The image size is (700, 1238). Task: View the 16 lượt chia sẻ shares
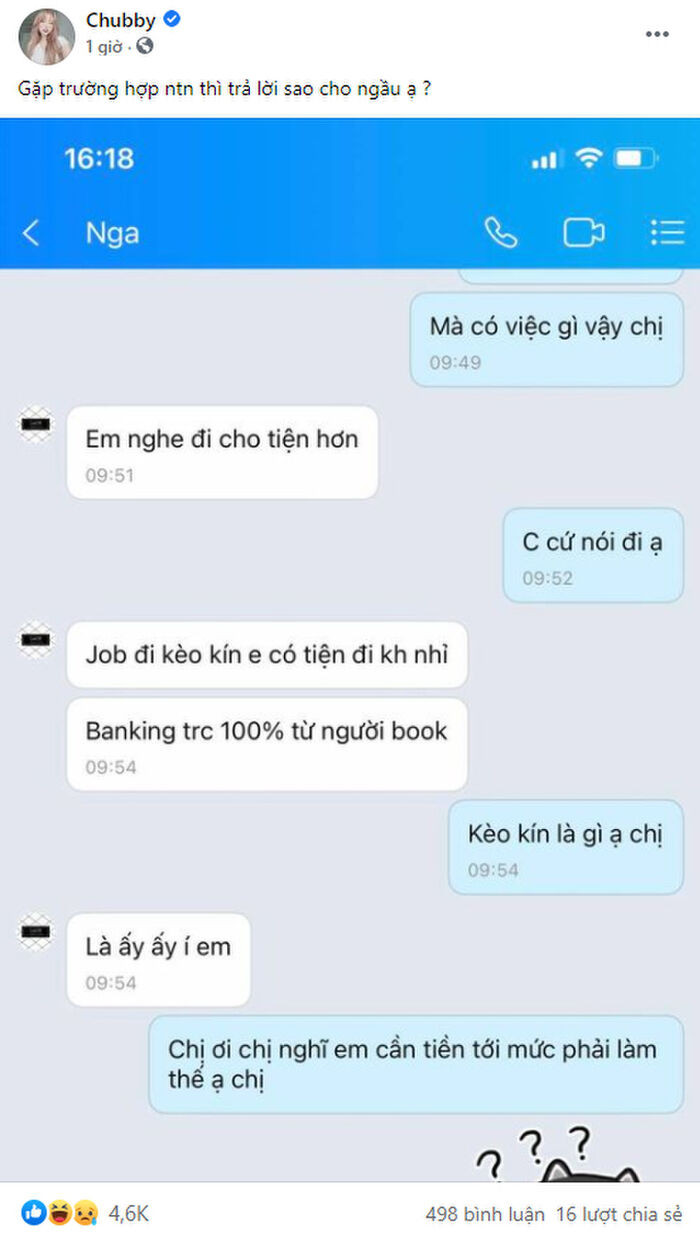click(x=620, y=1214)
